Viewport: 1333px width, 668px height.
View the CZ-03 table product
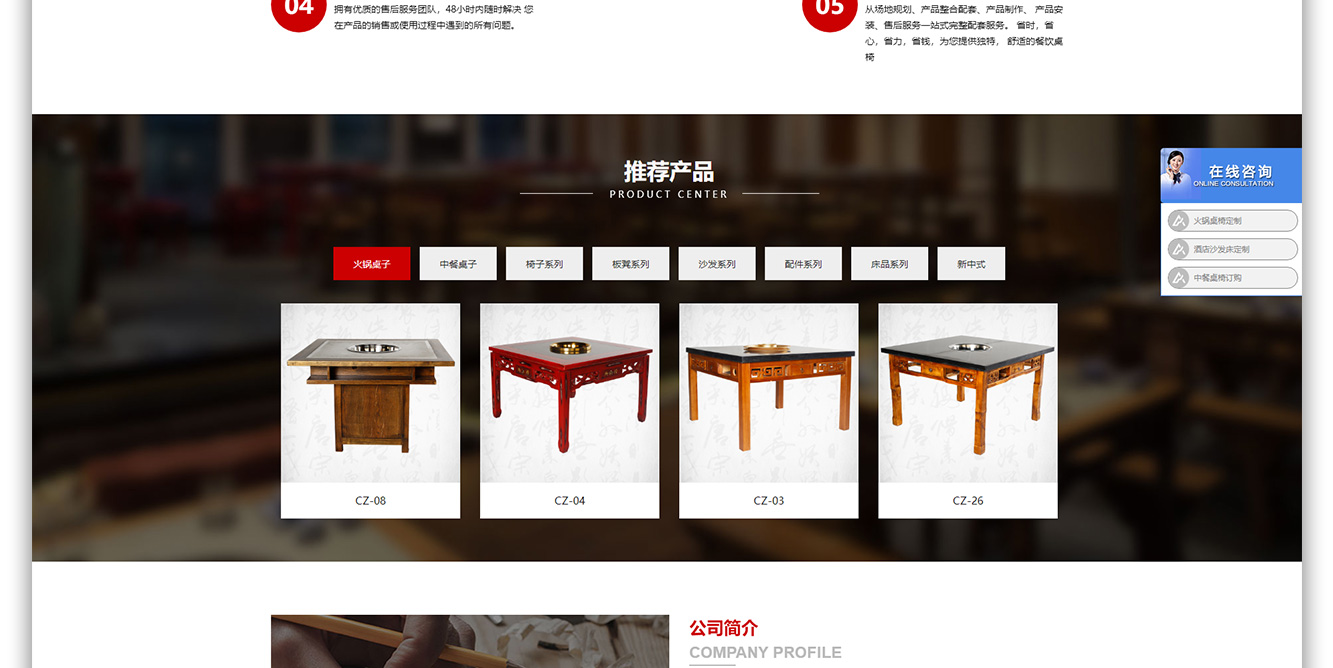point(768,410)
